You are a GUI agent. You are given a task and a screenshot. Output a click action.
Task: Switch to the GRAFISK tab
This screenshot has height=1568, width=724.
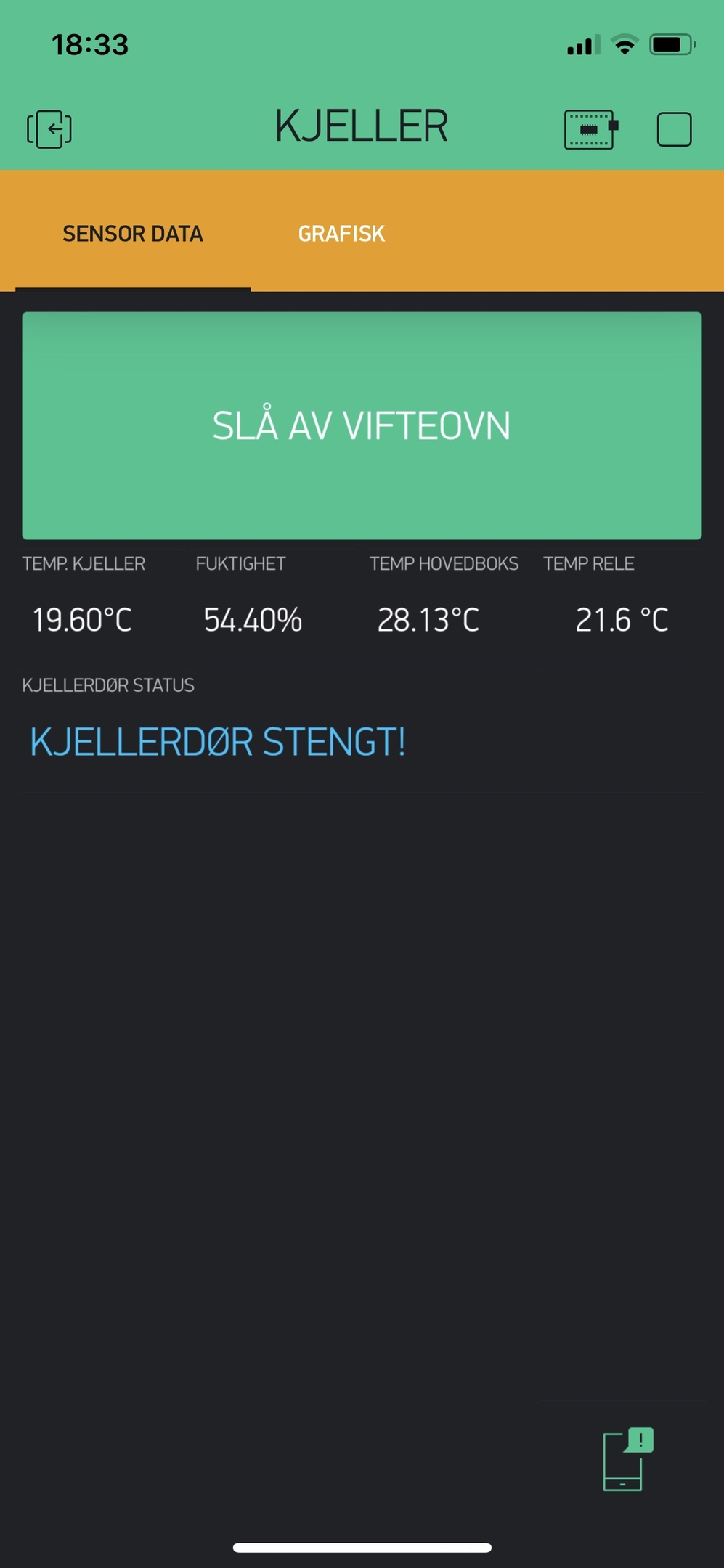click(341, 234)
